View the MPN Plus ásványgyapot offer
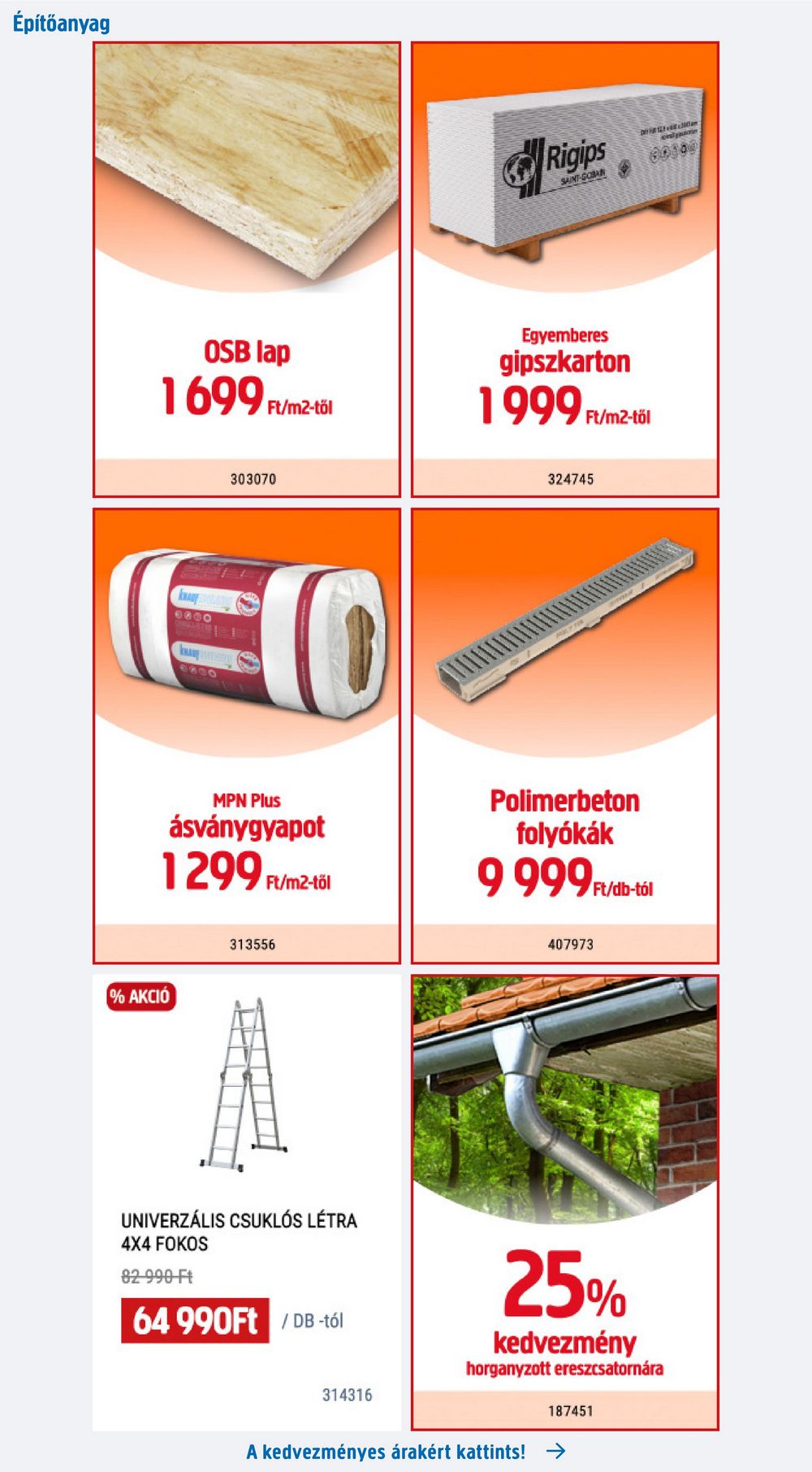812x1472 pixels. tap(247, 736)
